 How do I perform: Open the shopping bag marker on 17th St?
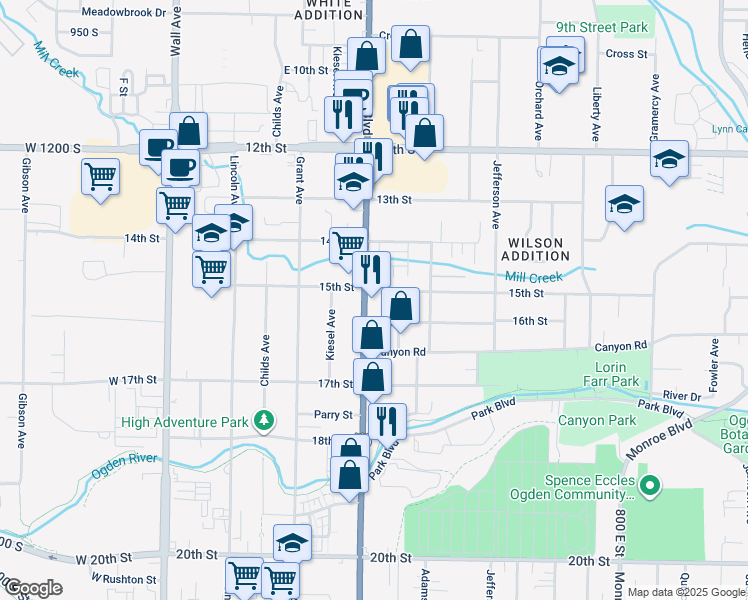point(373,378)
